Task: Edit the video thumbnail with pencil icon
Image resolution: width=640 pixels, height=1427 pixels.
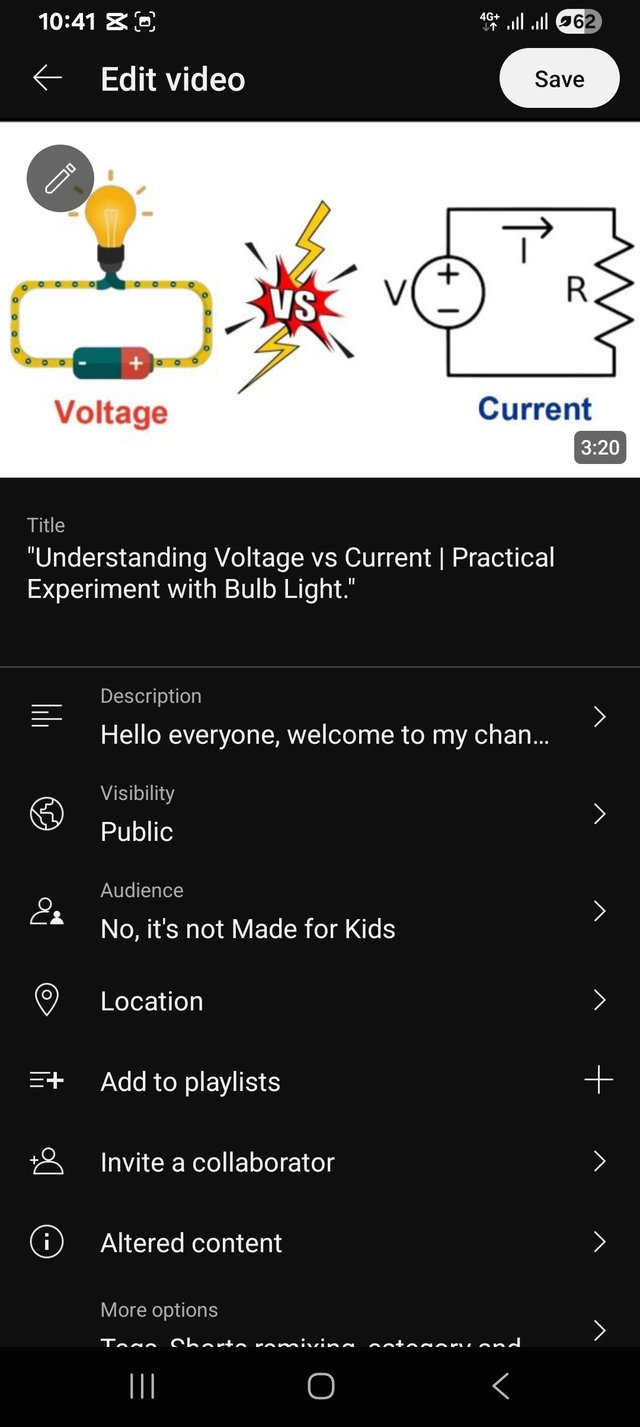Action: pyautogui.click(x=60, y=179)
